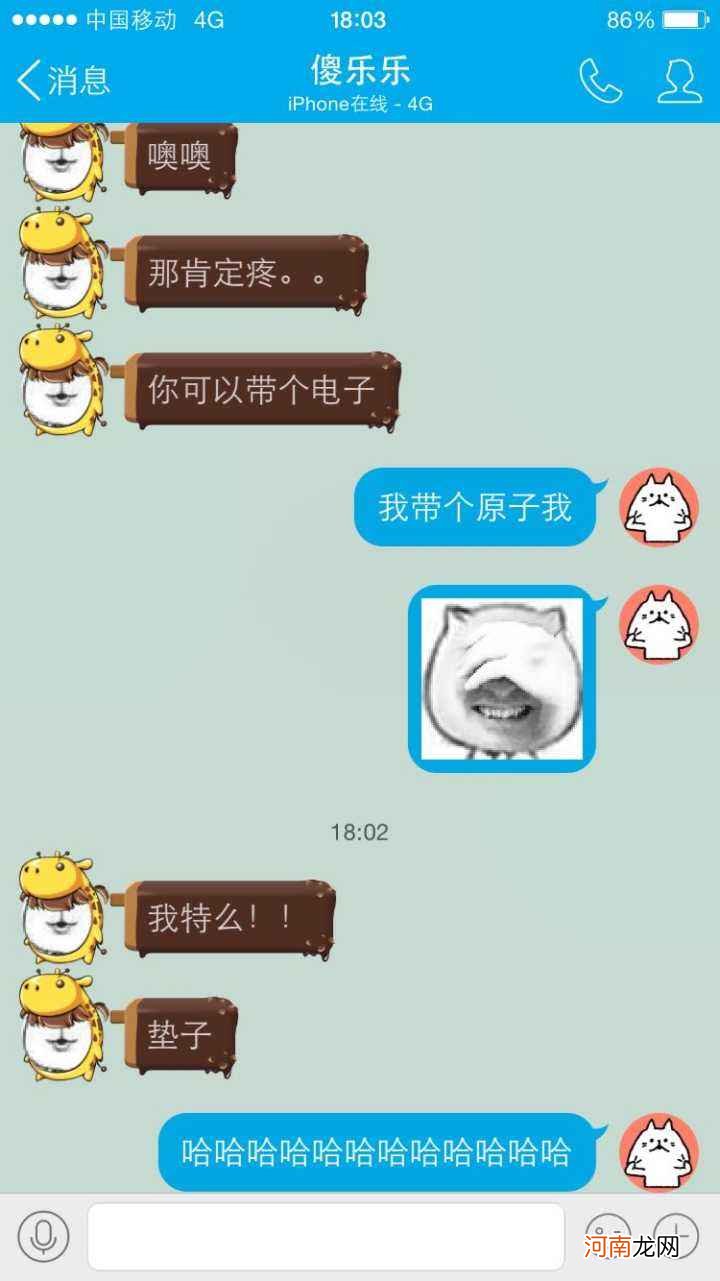Viewport: 720px width, 1281px height.
Task: Tap the iPhone在线 status text
Action: 360,102
